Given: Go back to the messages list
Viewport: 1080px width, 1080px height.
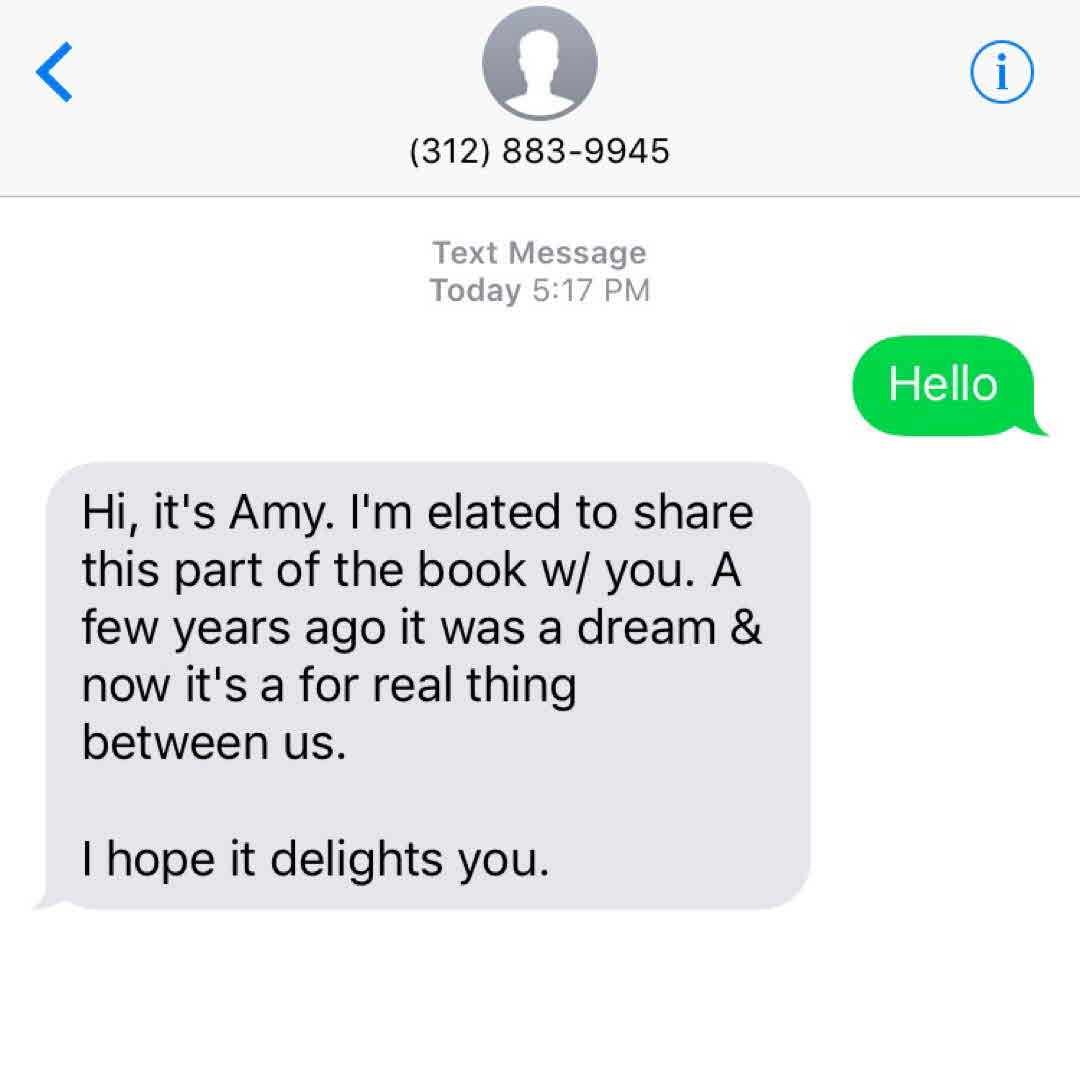Looking at the screenshot, I should (54, 72).
